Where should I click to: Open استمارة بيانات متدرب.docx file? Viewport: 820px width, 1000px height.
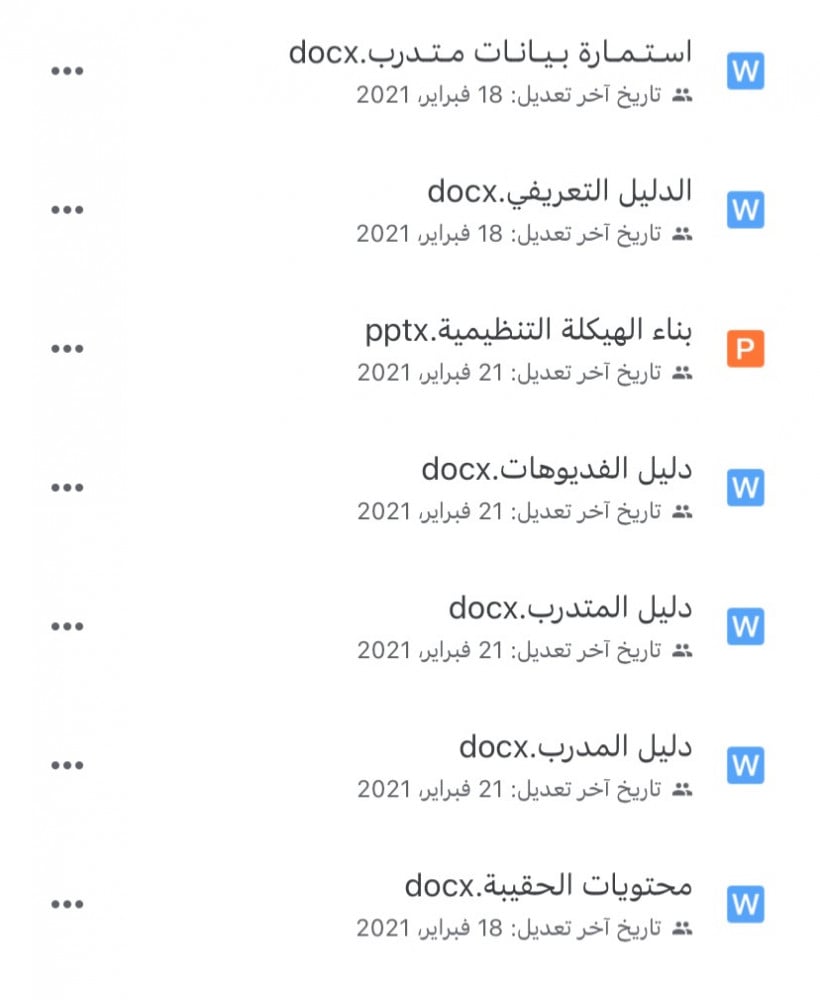click(490, 52)
